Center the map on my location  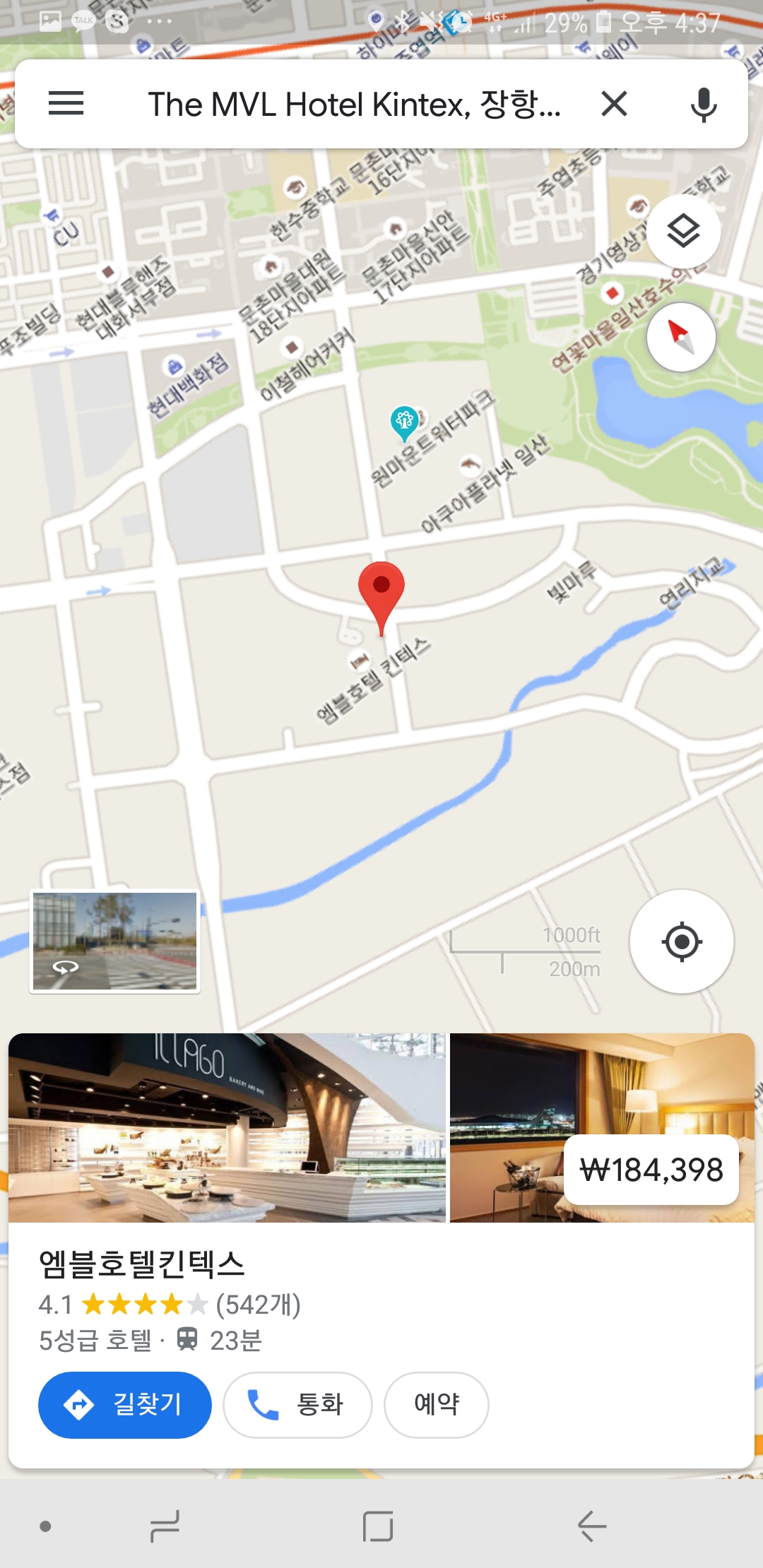click(x=681, y=941)
